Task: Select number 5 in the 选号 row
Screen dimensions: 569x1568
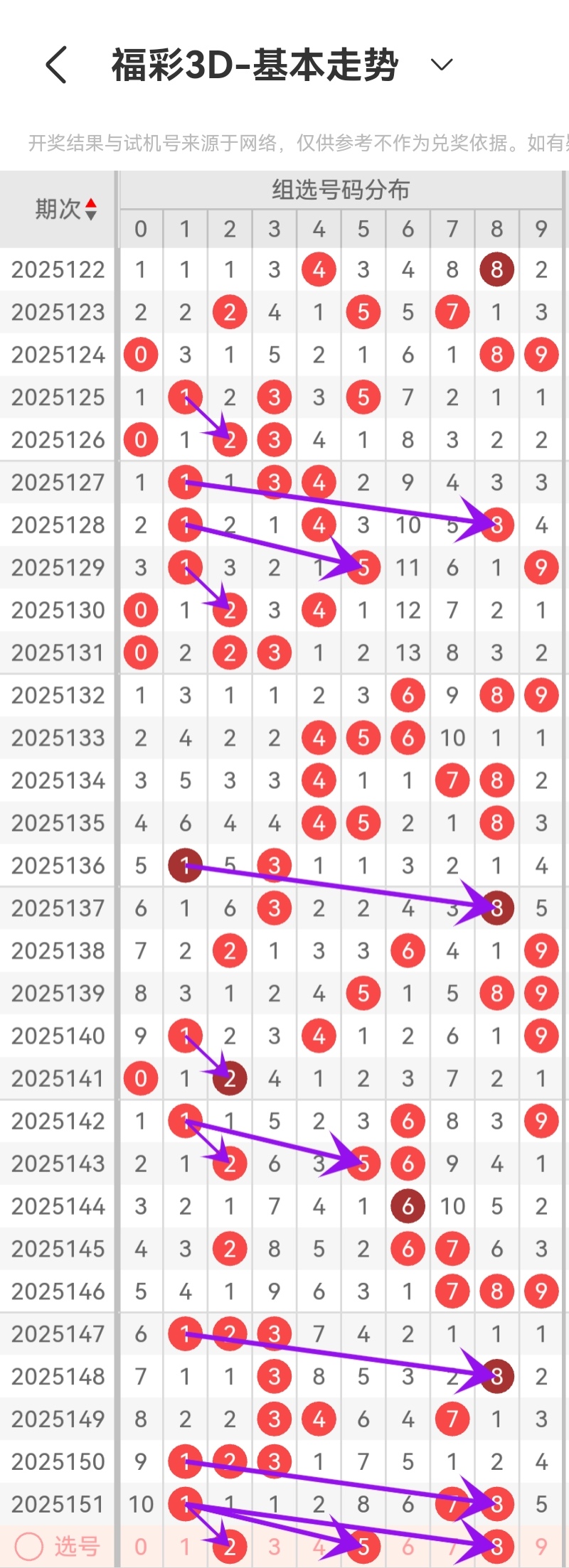Action: pos(363,1546)
